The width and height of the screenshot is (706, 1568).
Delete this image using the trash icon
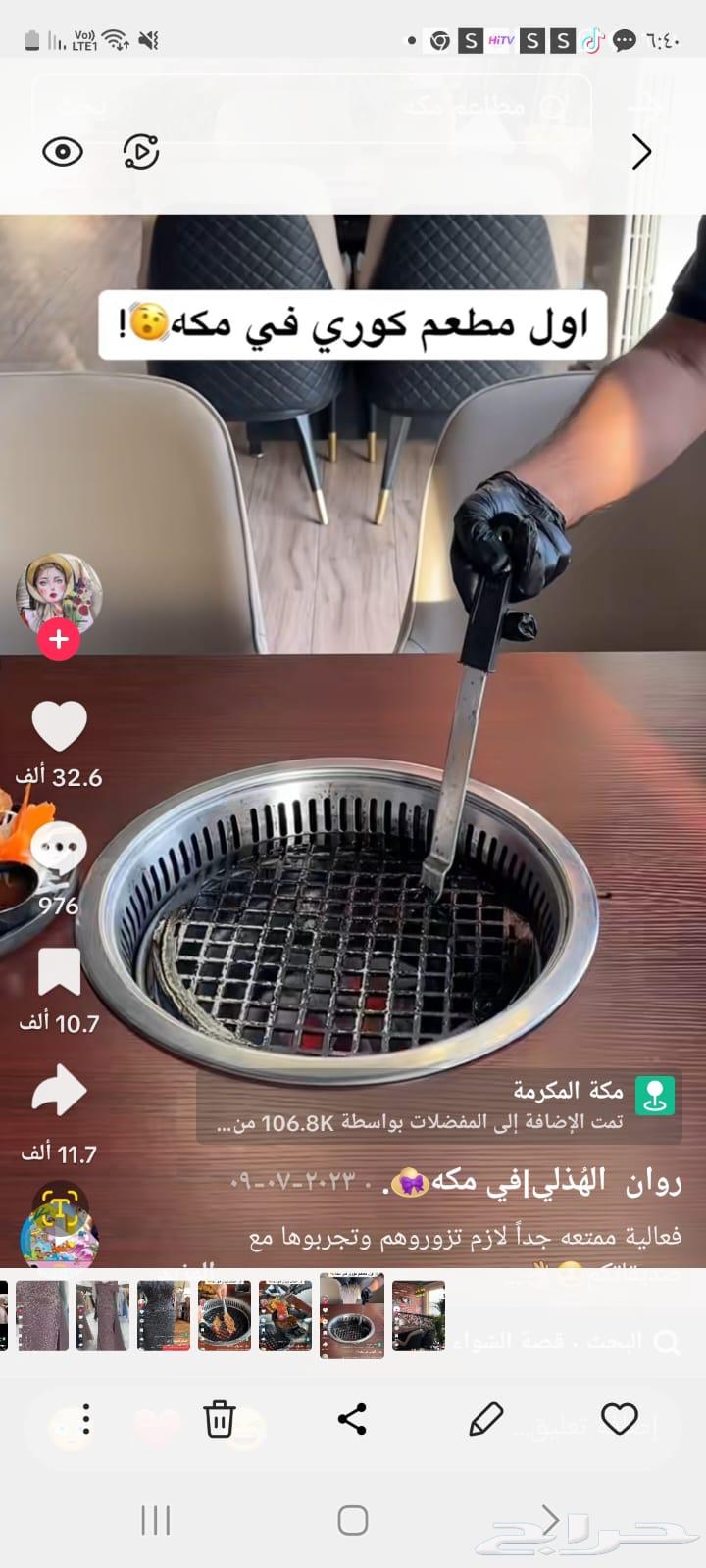click(219, 1418)
